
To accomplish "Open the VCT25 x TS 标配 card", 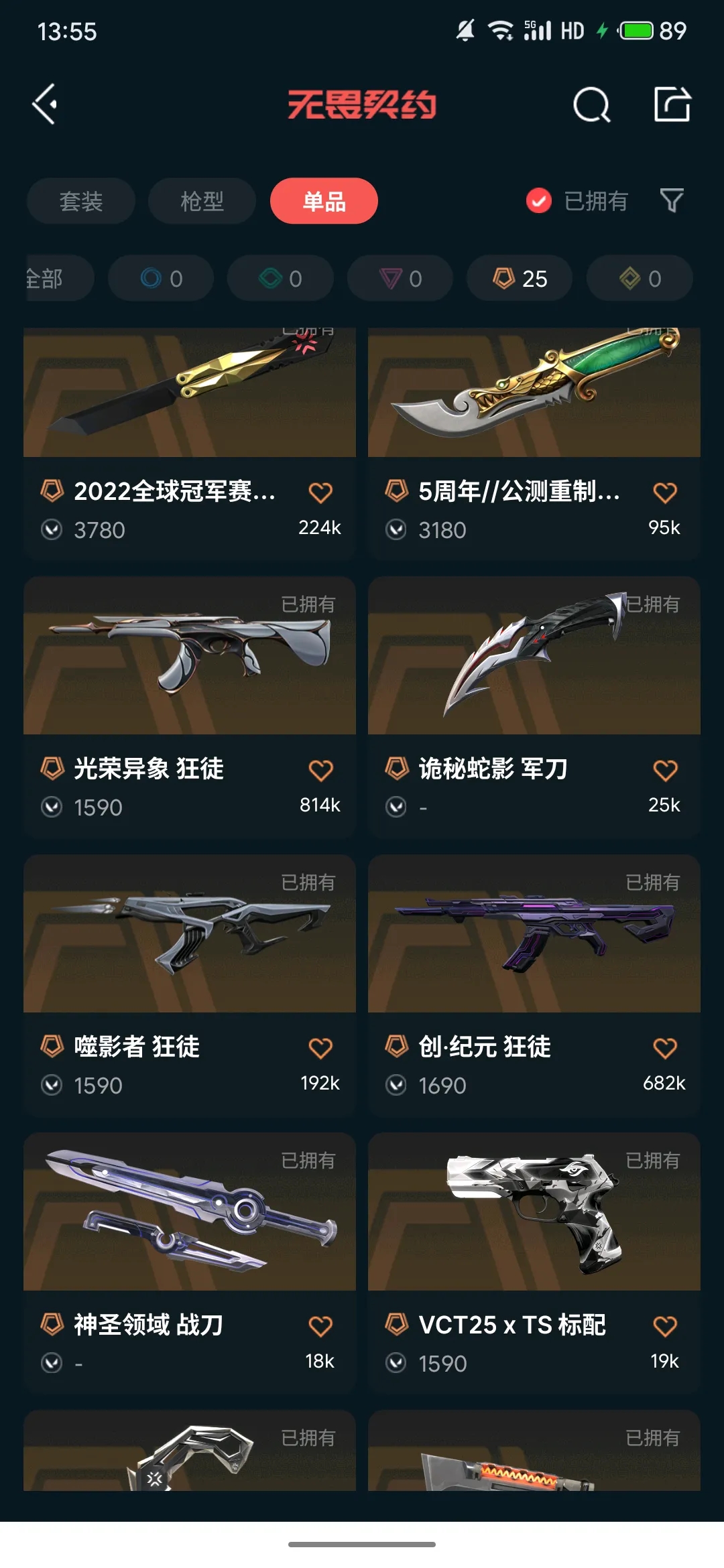I will pos(534,1263).
